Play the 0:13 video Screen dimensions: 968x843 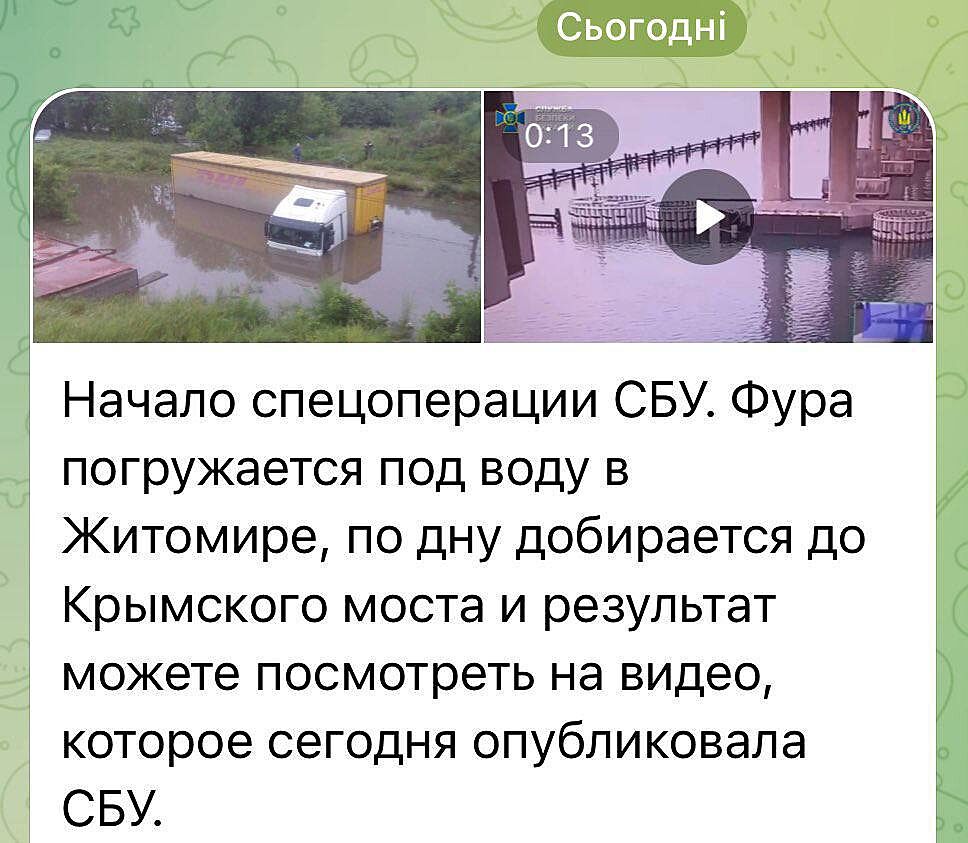pyautogui.click(x=708, y=217)
